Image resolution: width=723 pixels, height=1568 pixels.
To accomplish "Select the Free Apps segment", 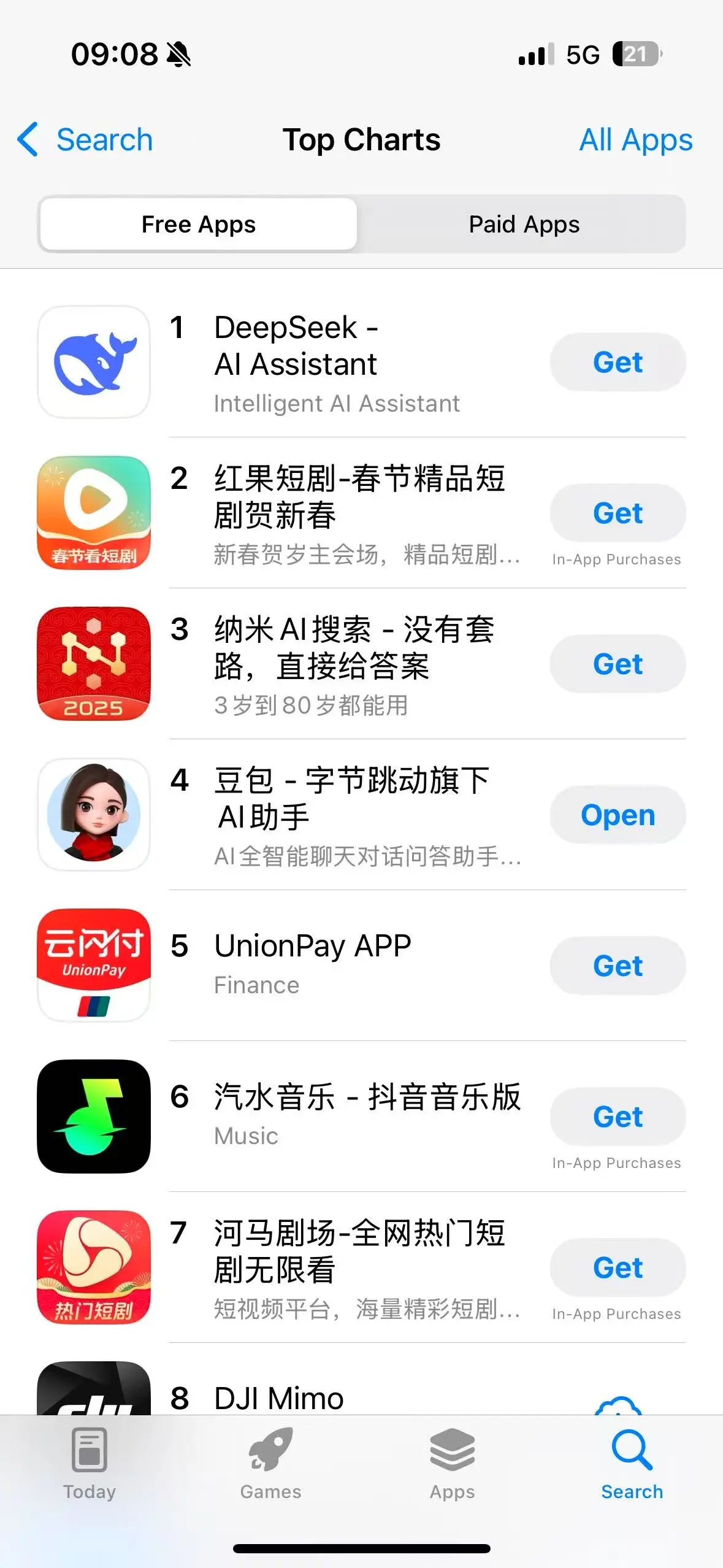I will click(x=199, y=224).
